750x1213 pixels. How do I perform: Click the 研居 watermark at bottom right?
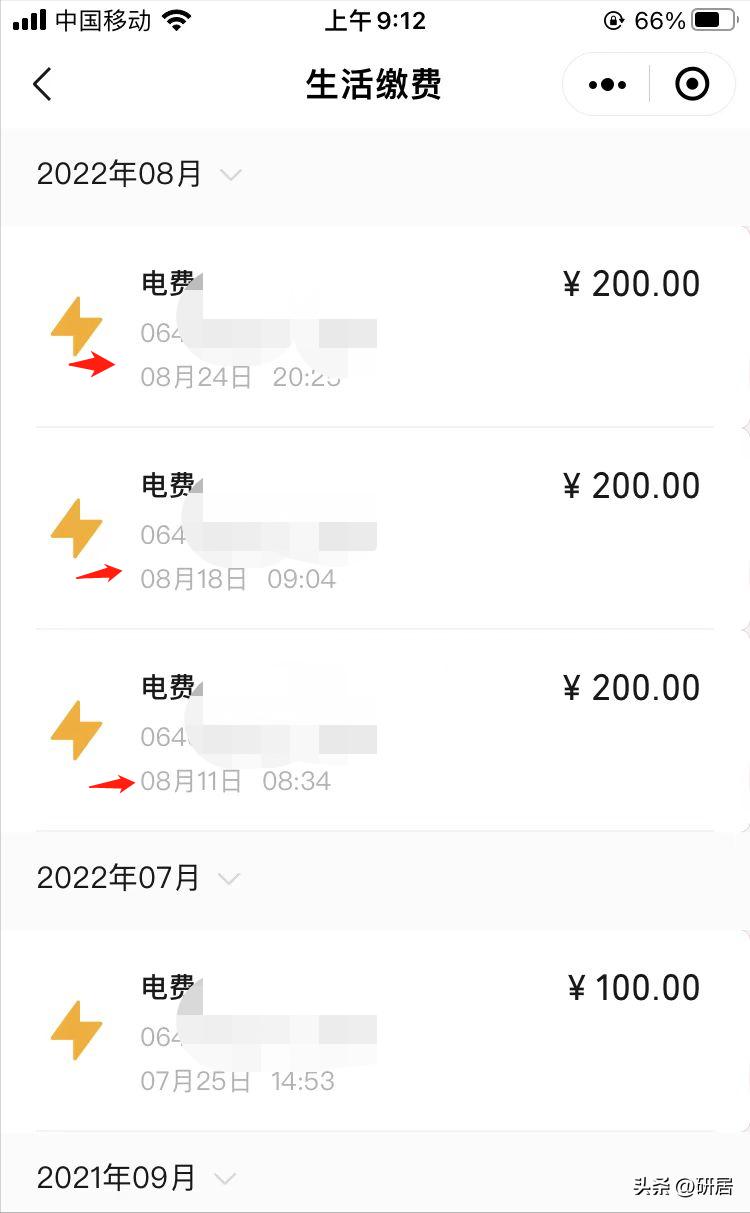[700, 1188]
